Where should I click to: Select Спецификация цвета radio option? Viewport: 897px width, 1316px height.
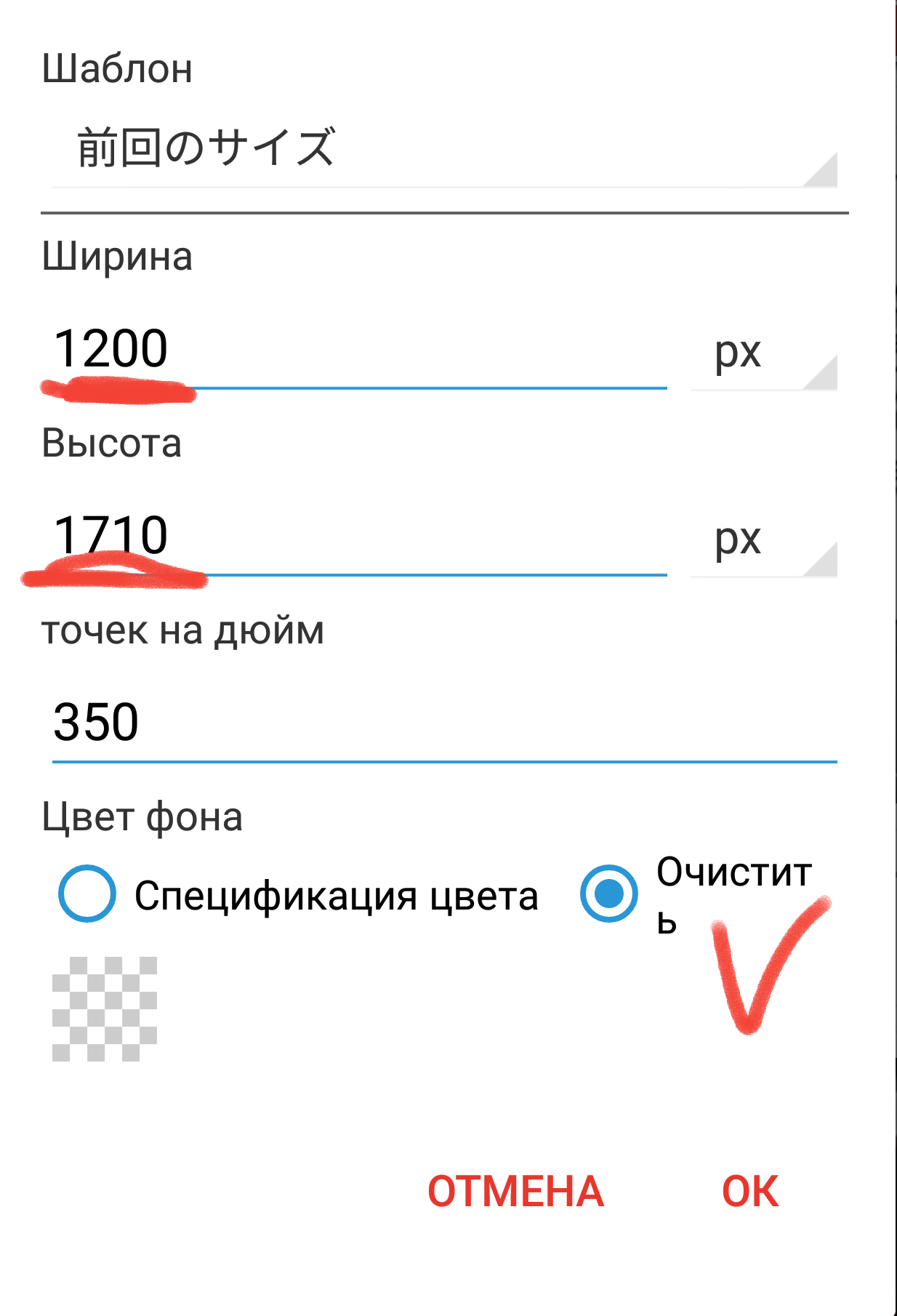(x=87, y=894)
